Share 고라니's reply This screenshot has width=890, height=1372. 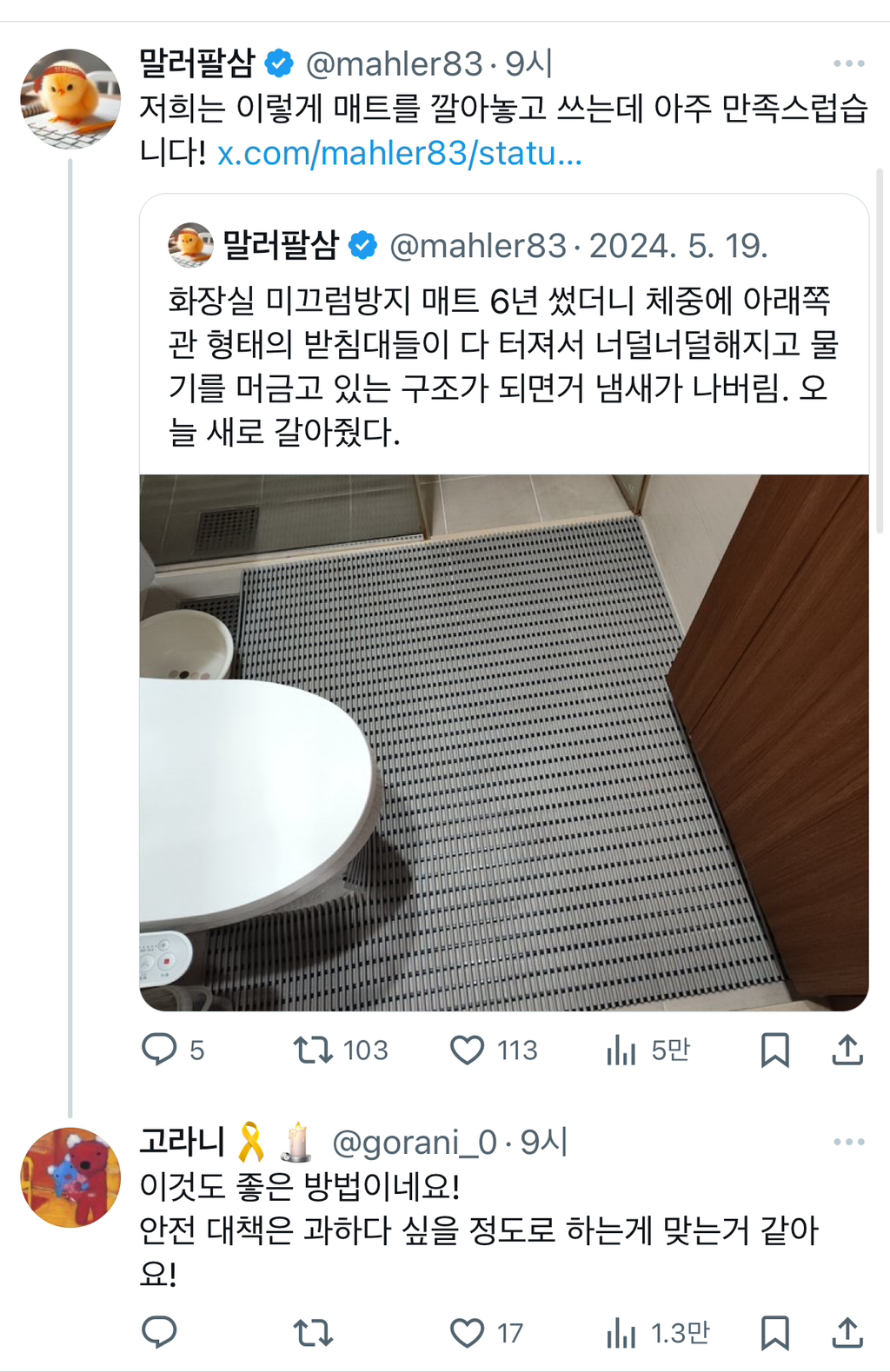click(847, 1332)
